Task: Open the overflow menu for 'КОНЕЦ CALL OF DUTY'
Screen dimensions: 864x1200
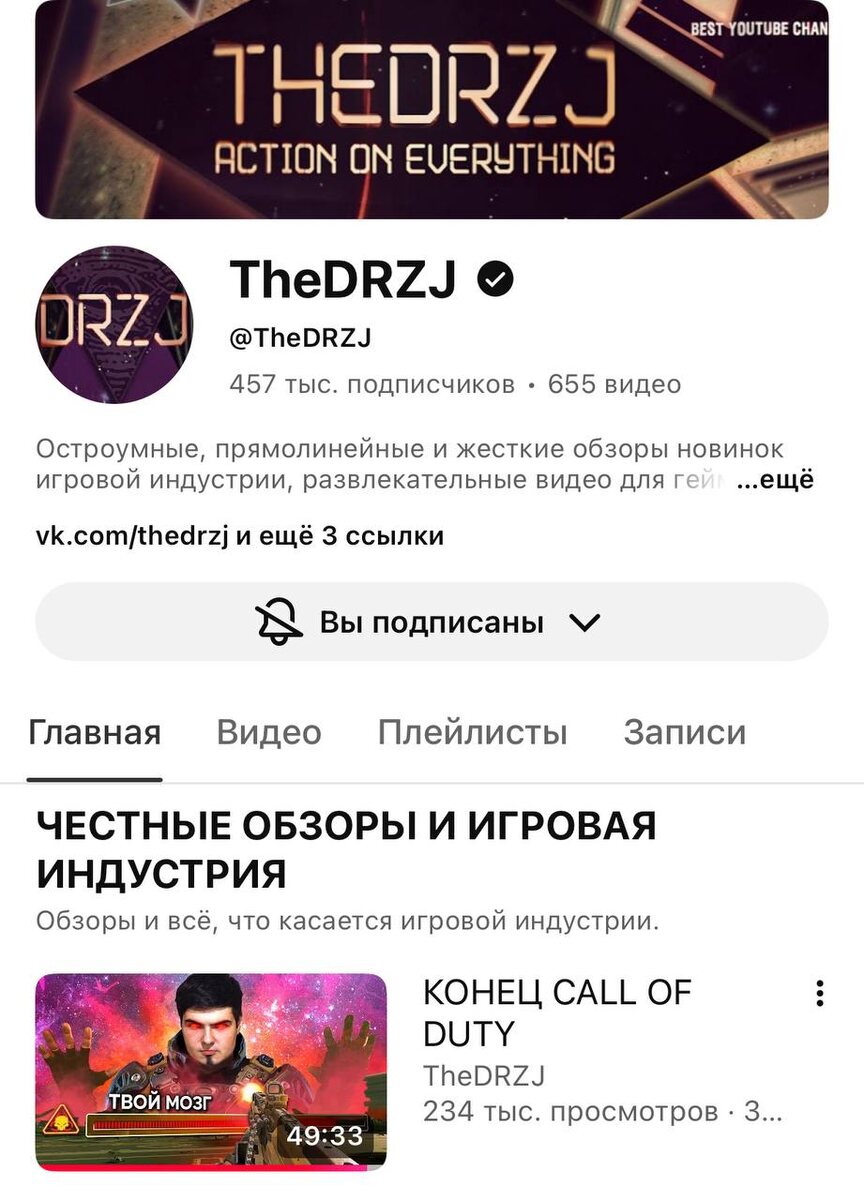Action: click(x=820, y=993)
